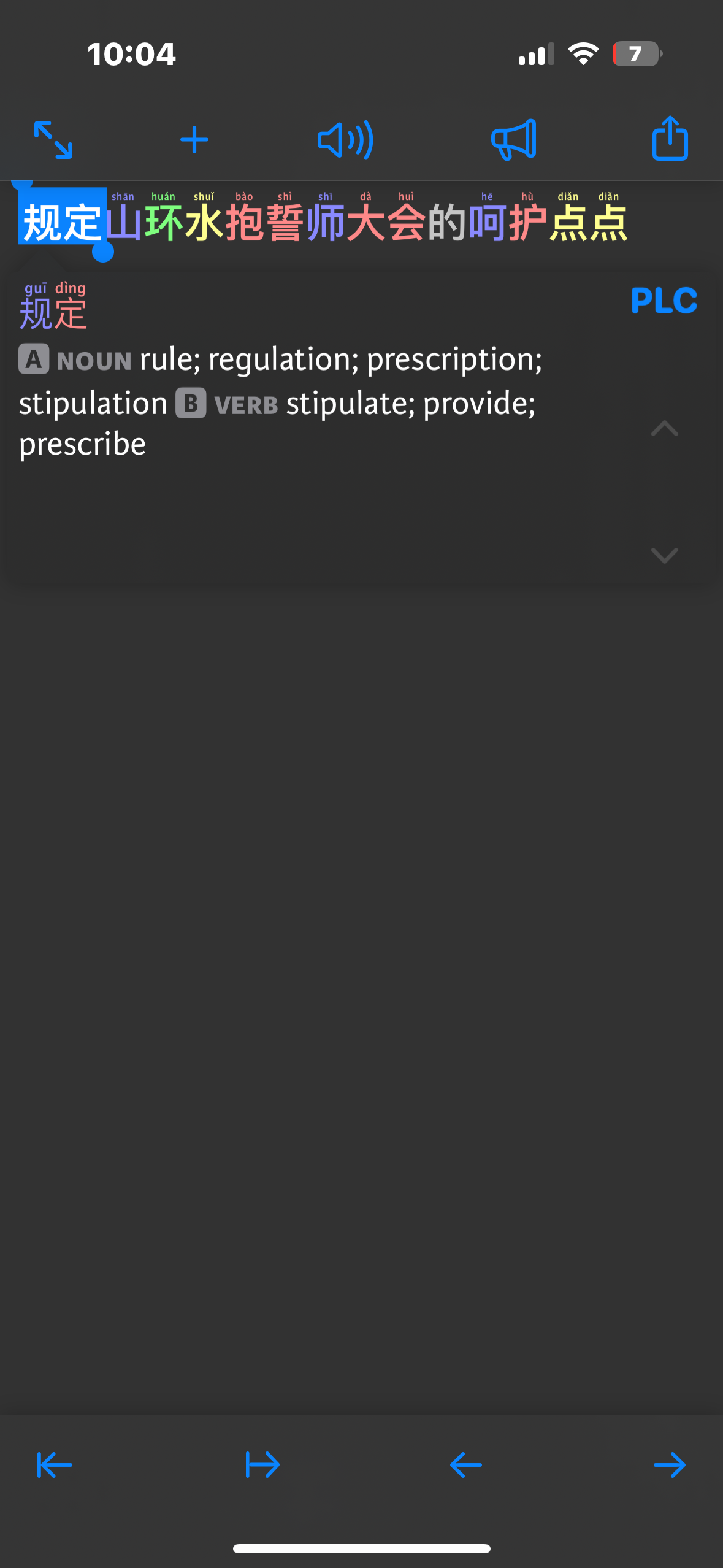
Task: Tap the megaphone icon
Action: (x=514, y=140)
